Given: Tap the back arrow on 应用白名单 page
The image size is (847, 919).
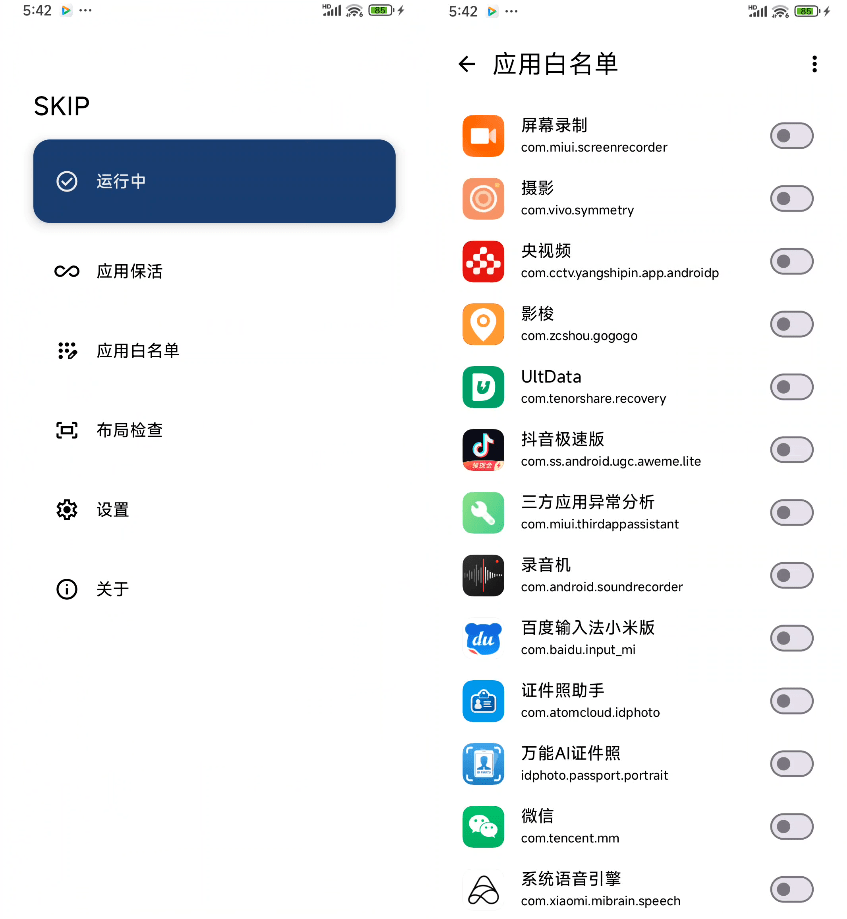Looking at the screenshot, I should point(466,64).
